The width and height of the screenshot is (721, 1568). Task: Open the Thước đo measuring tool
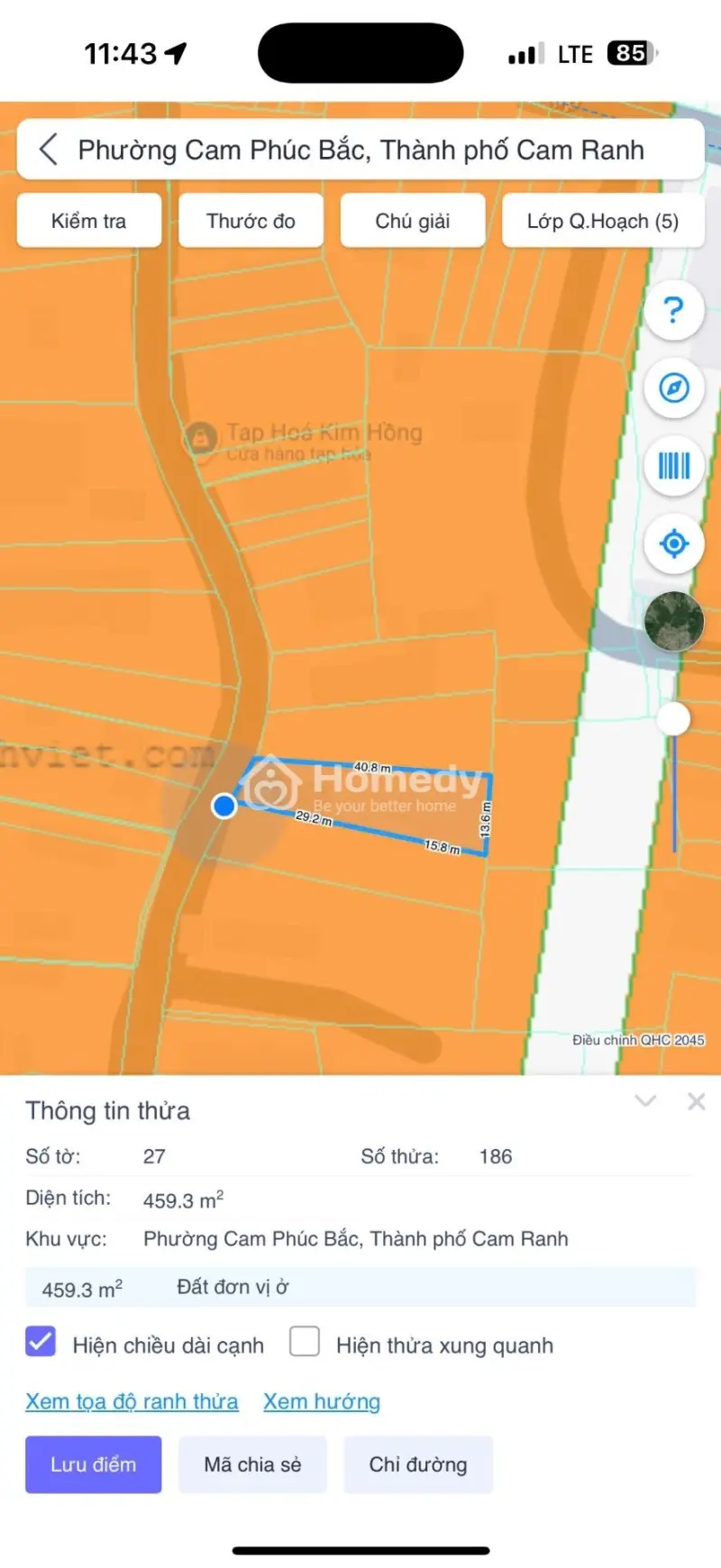click(x=251, y=221)
